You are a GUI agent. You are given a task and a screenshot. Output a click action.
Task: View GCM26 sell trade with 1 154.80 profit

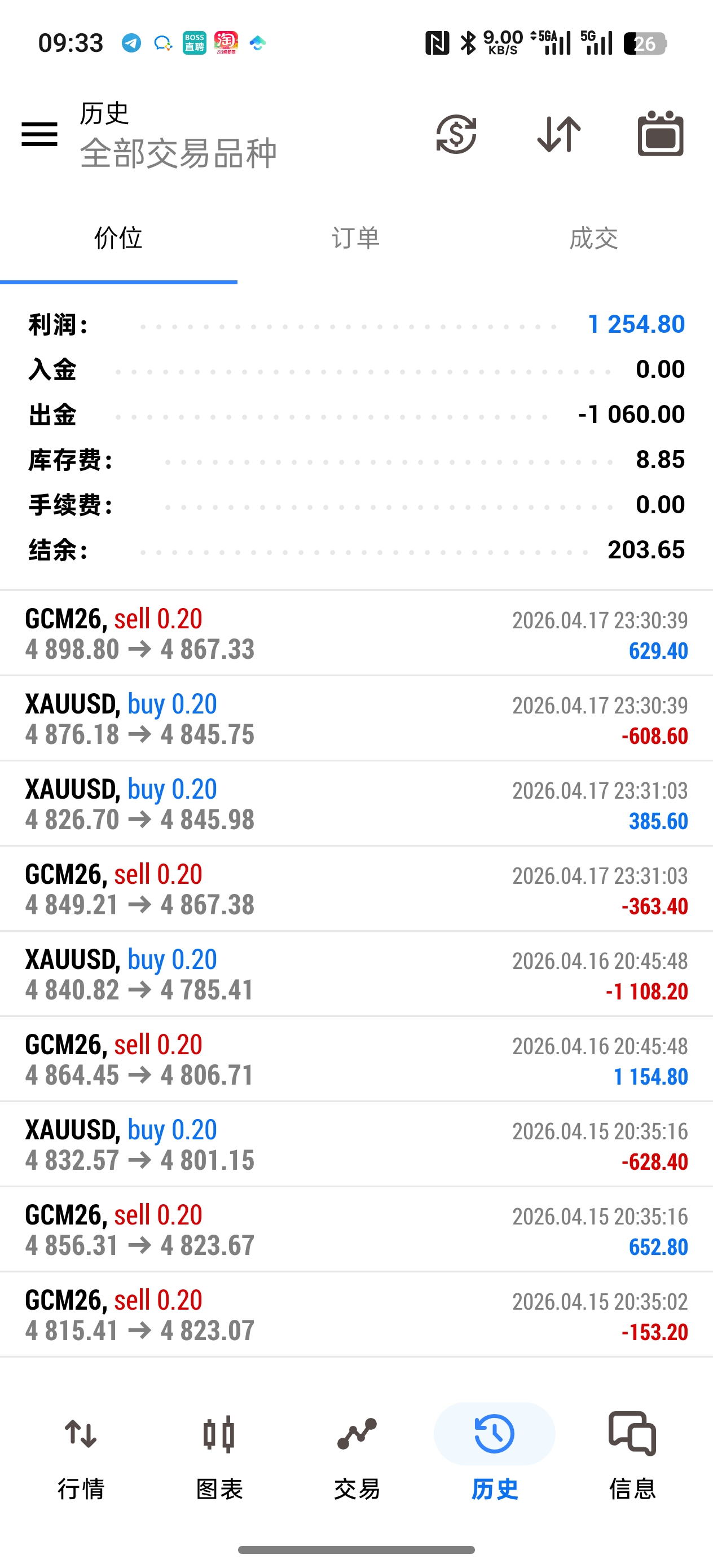coord(356,1060)
